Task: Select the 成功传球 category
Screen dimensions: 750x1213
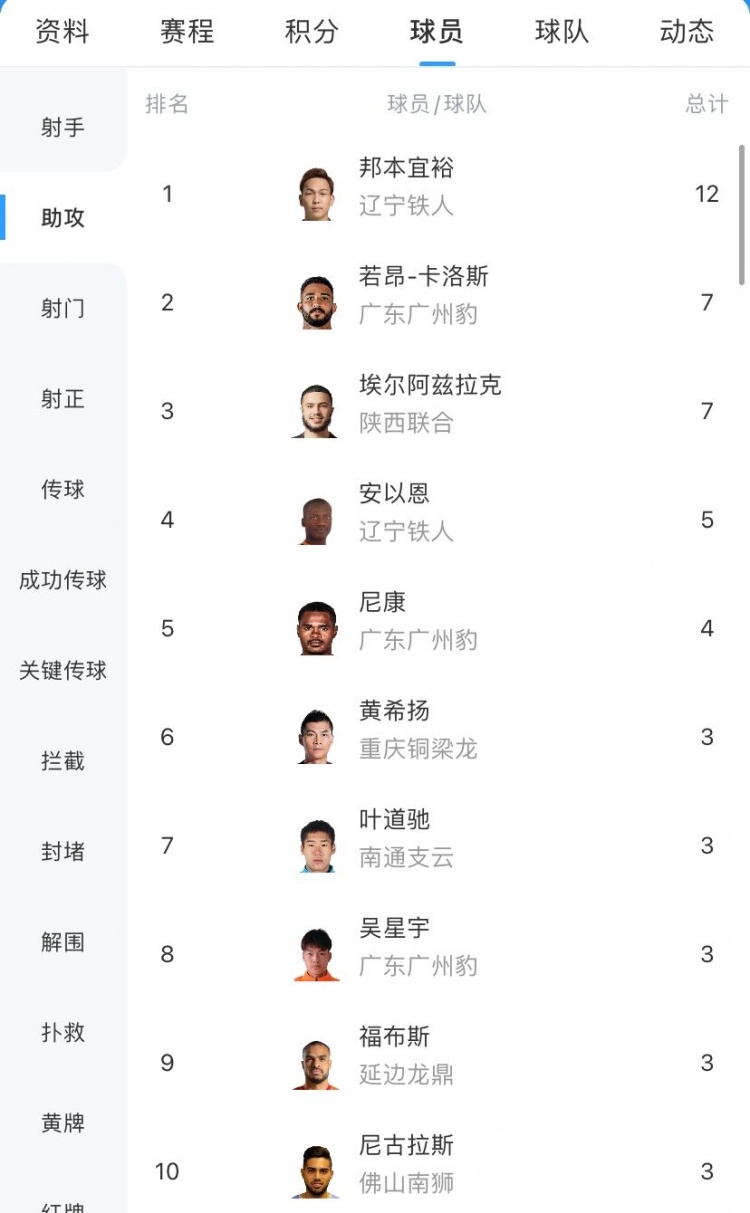Action: tap(63, 580)
